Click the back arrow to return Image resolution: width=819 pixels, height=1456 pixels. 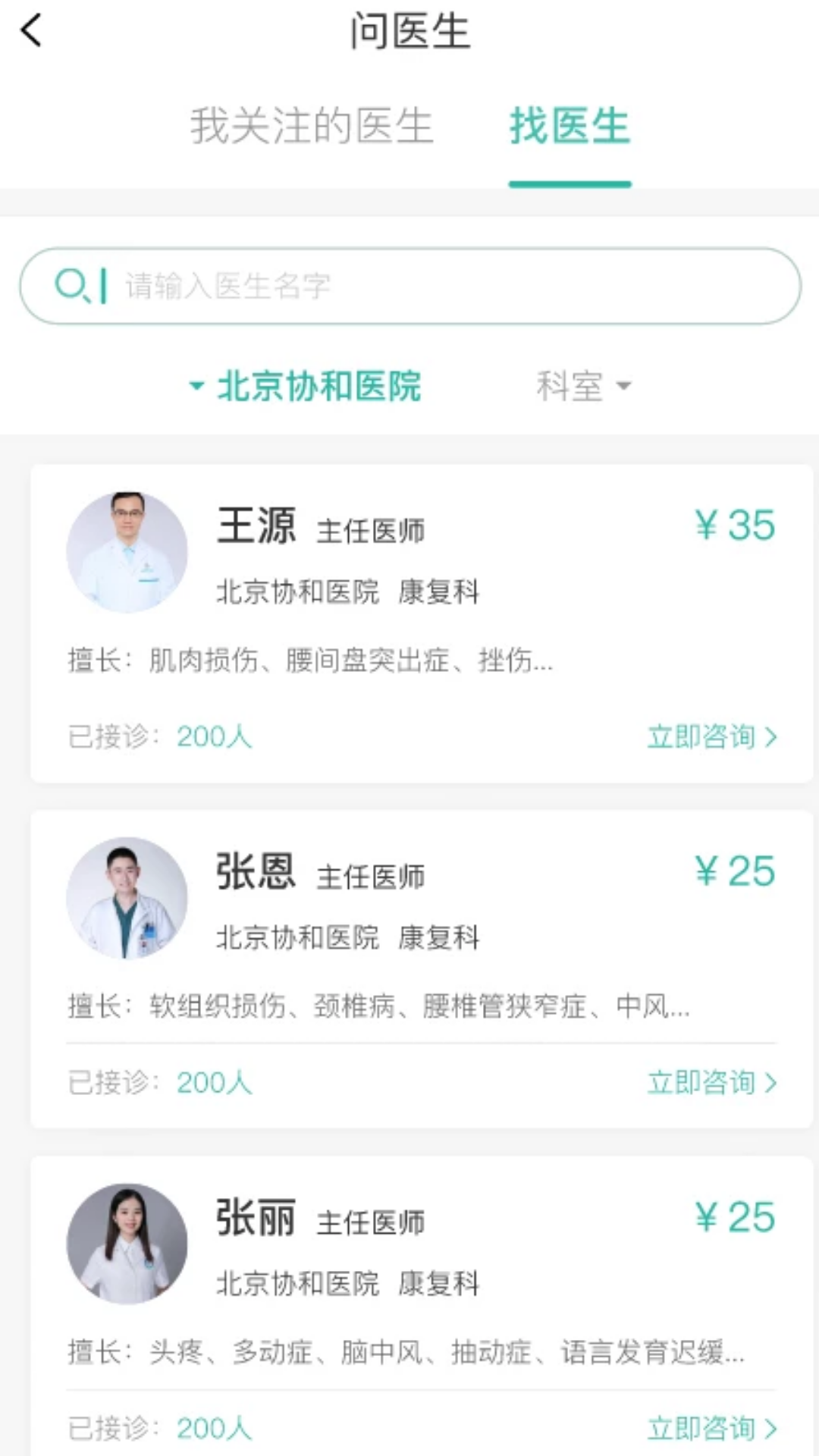click(x=30, y=30)
